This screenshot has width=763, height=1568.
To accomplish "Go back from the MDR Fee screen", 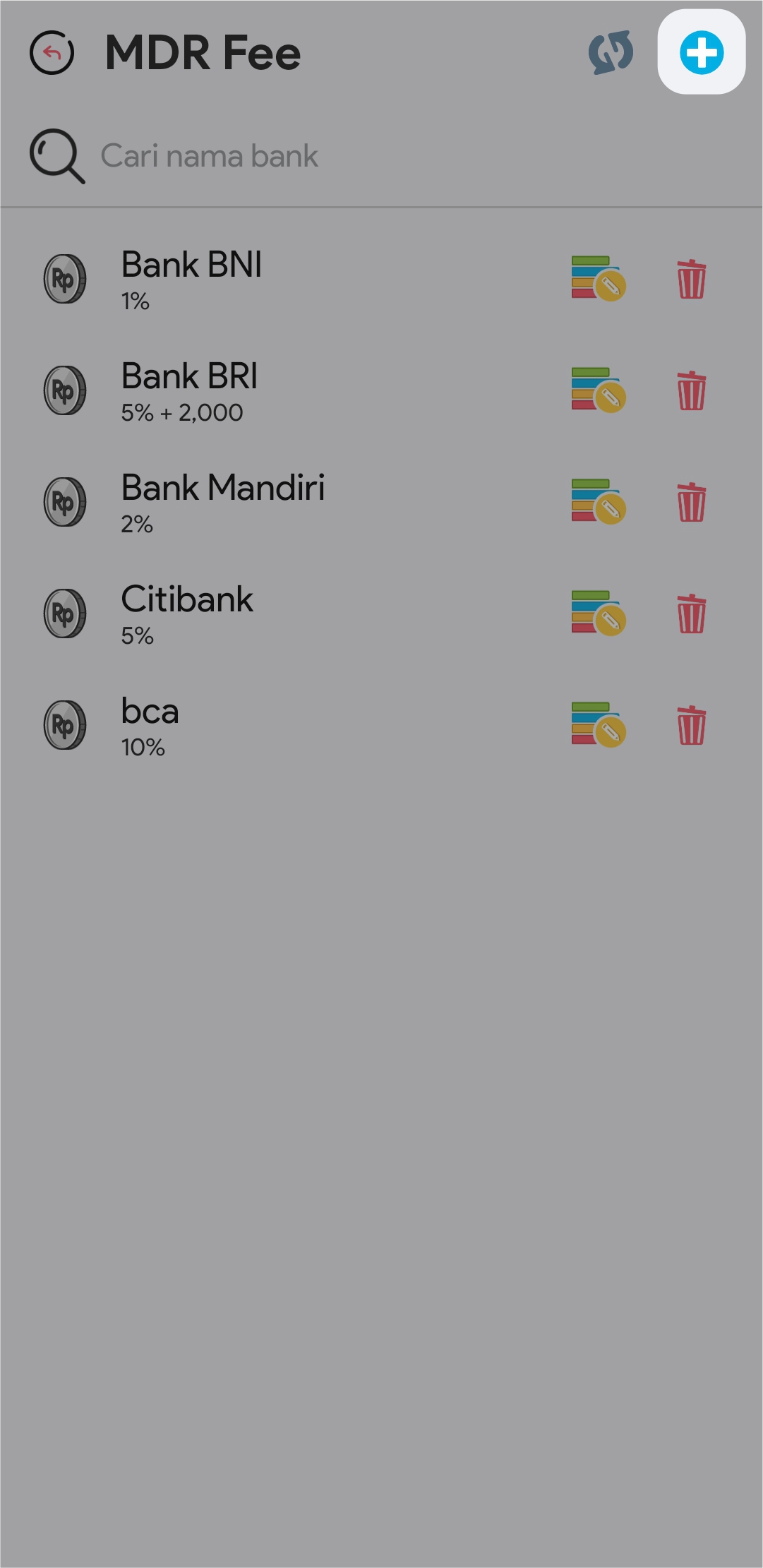I will coord(52,53).
